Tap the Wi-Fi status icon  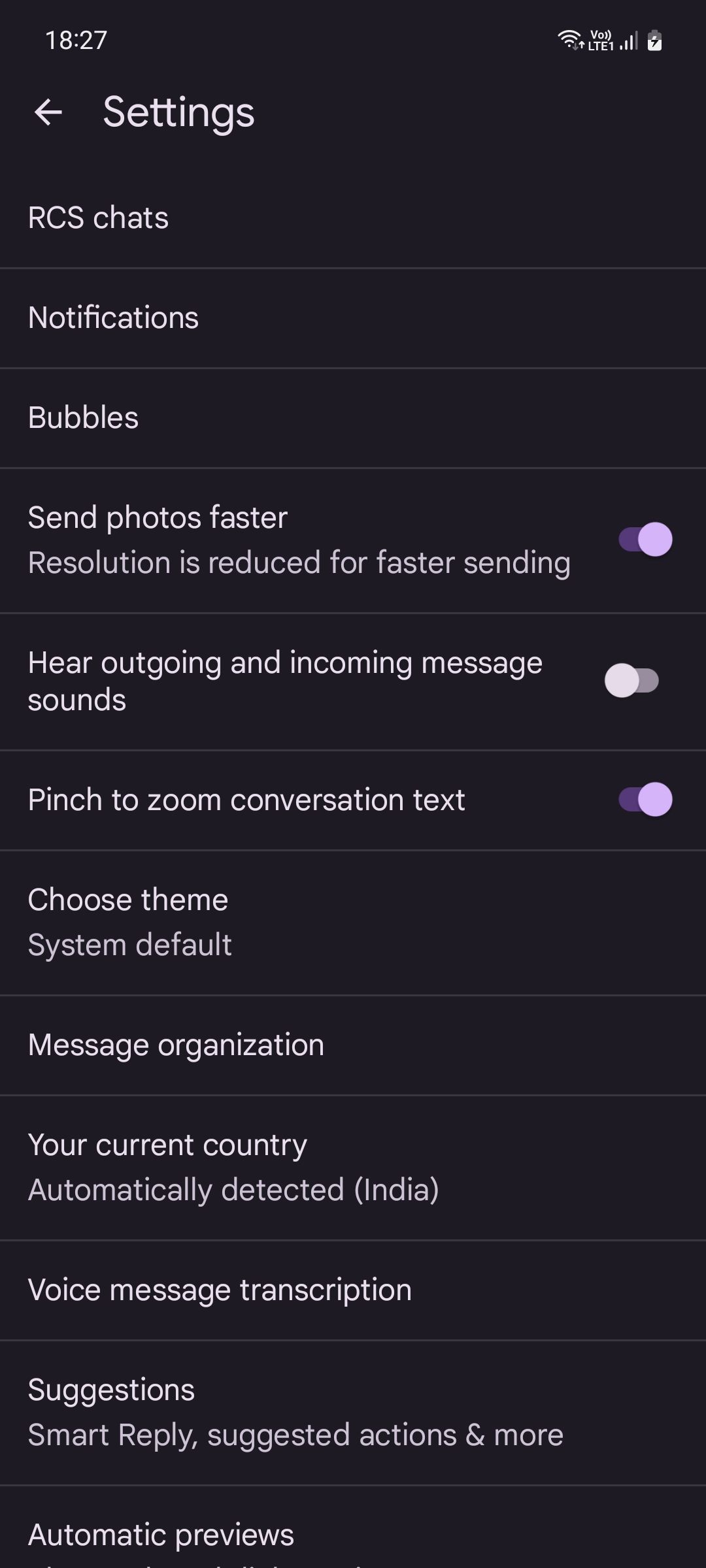pyautogui.click(x=568, y=41)
